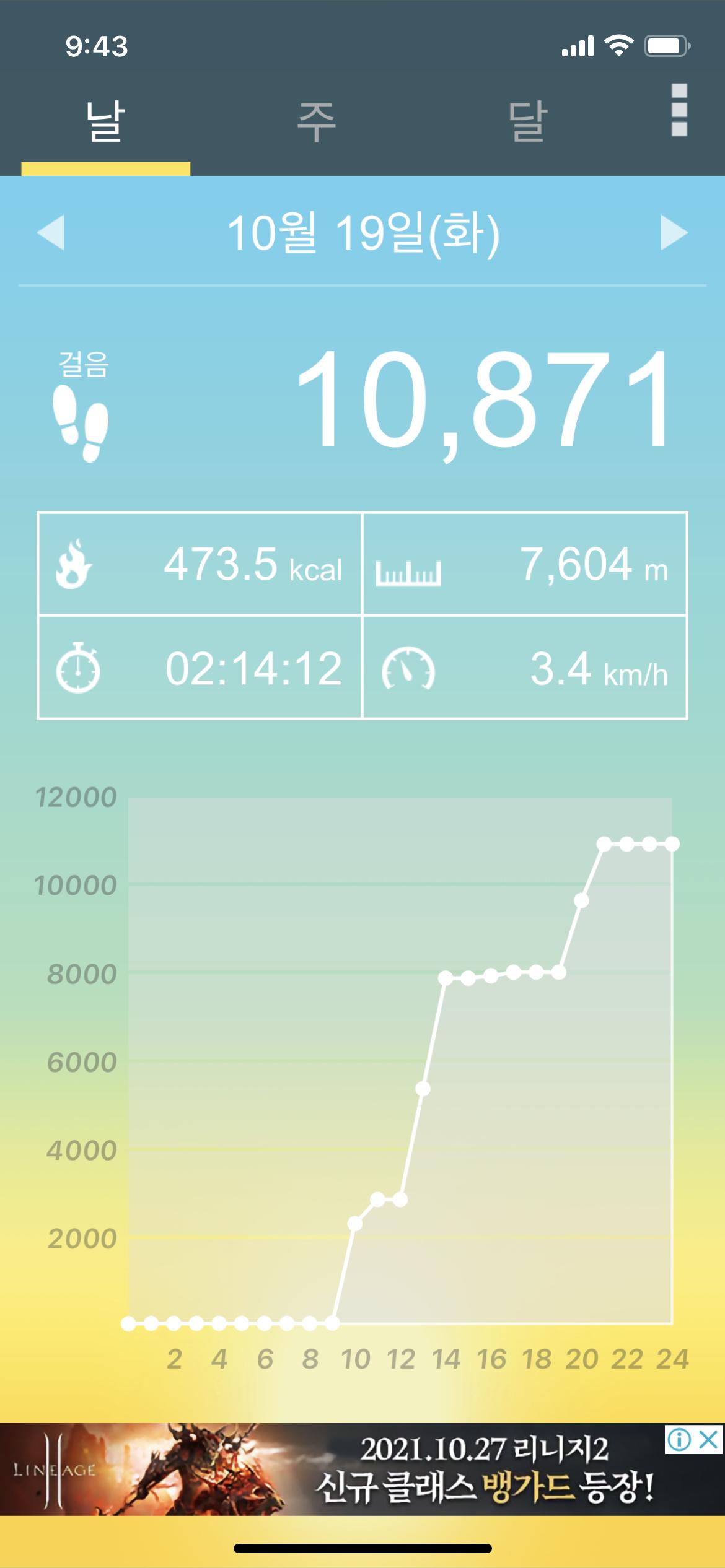Viewport: 725px width, 1568px height.
Task: Close the ad with the X icon
Action: (709, 1440)
